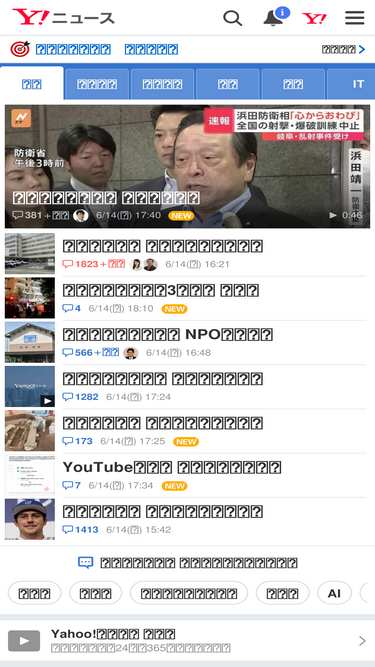Play the top video story about 浜田防衛相
This screenshot has height=667, width=375.
(x=188, y=166)
